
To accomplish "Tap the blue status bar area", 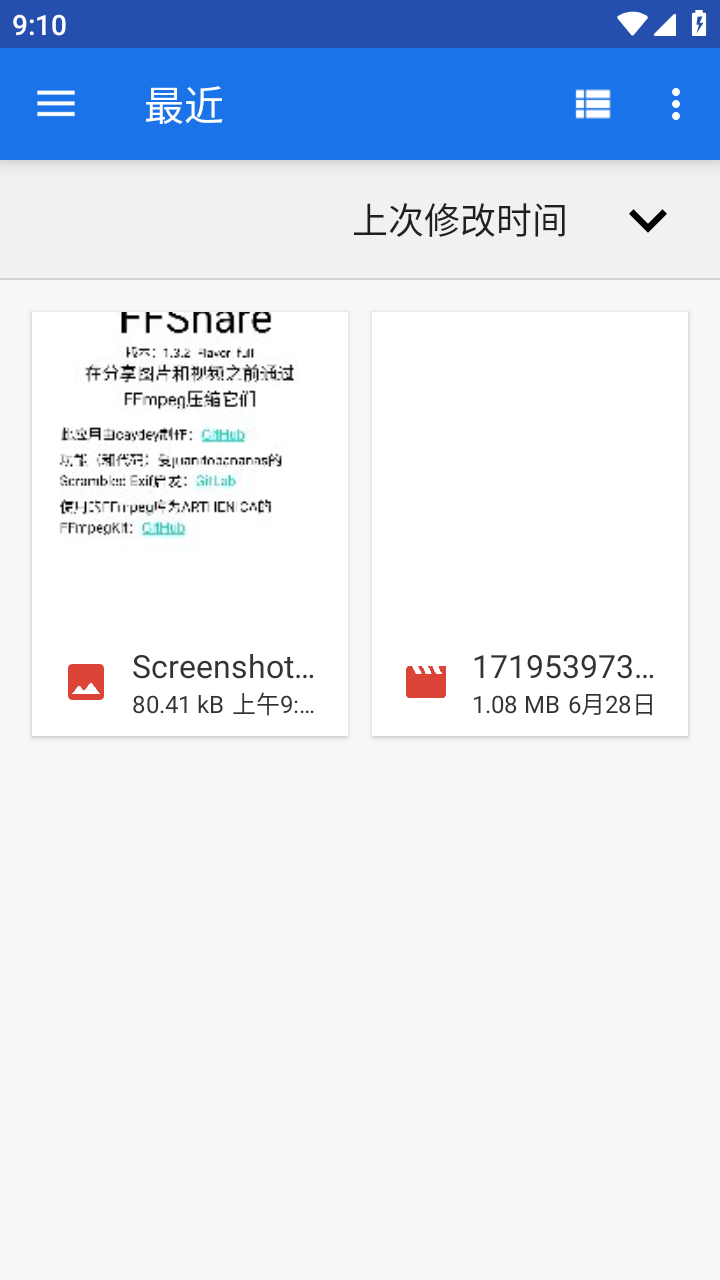I will pos(360,23).
